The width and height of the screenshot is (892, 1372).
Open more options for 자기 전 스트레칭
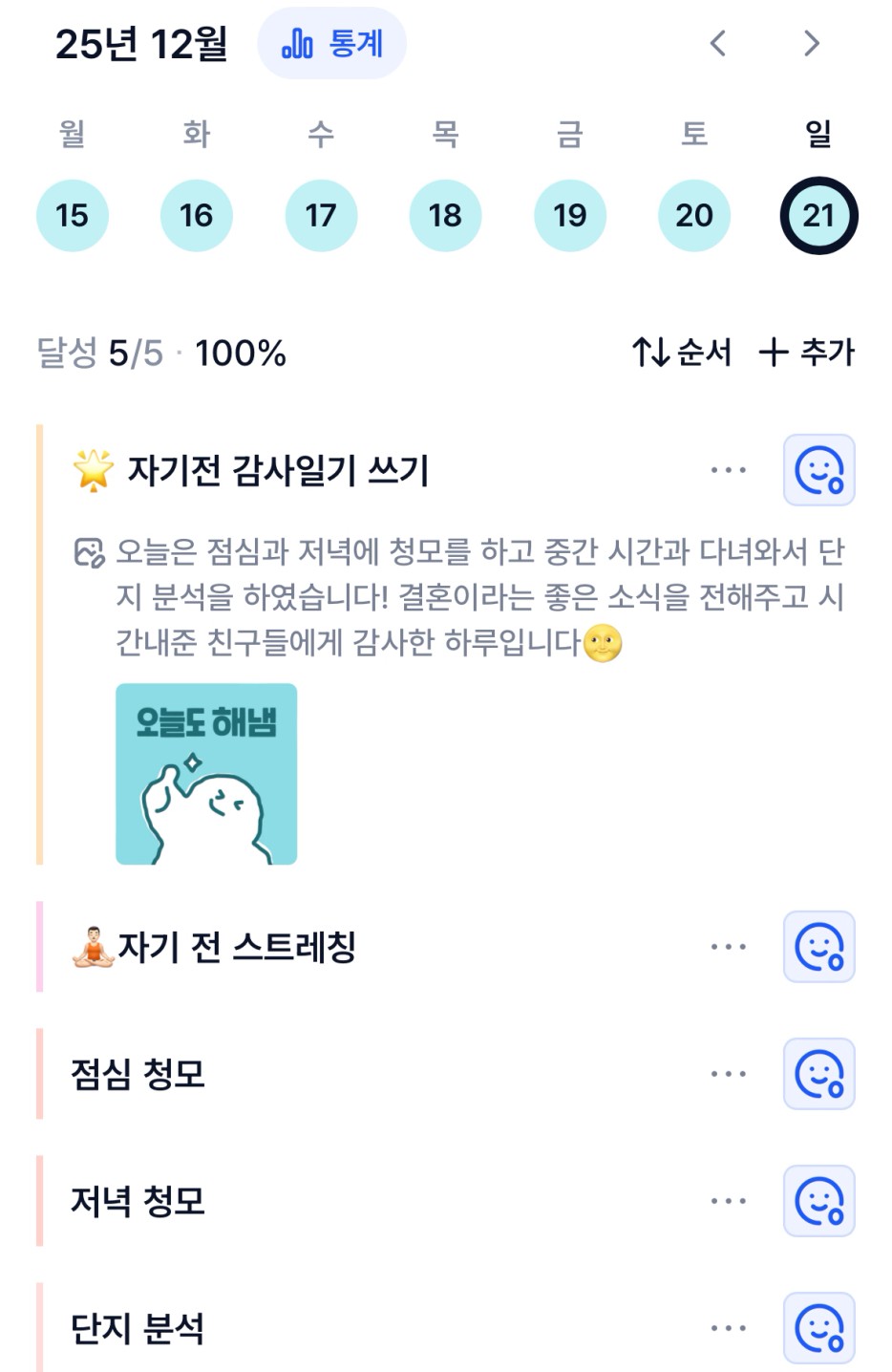click(x=729, y=947)
